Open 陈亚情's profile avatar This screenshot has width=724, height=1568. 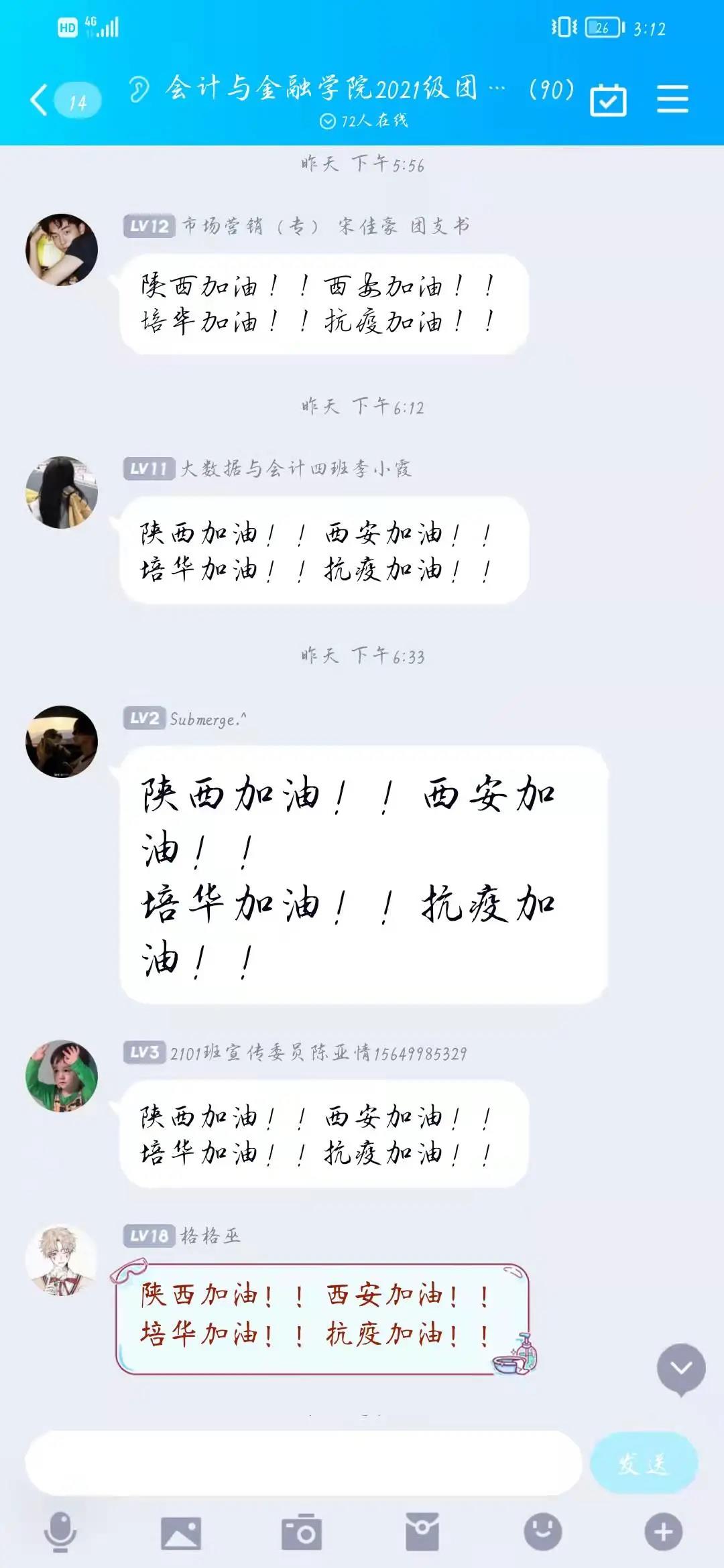(x=62, y=1075)
